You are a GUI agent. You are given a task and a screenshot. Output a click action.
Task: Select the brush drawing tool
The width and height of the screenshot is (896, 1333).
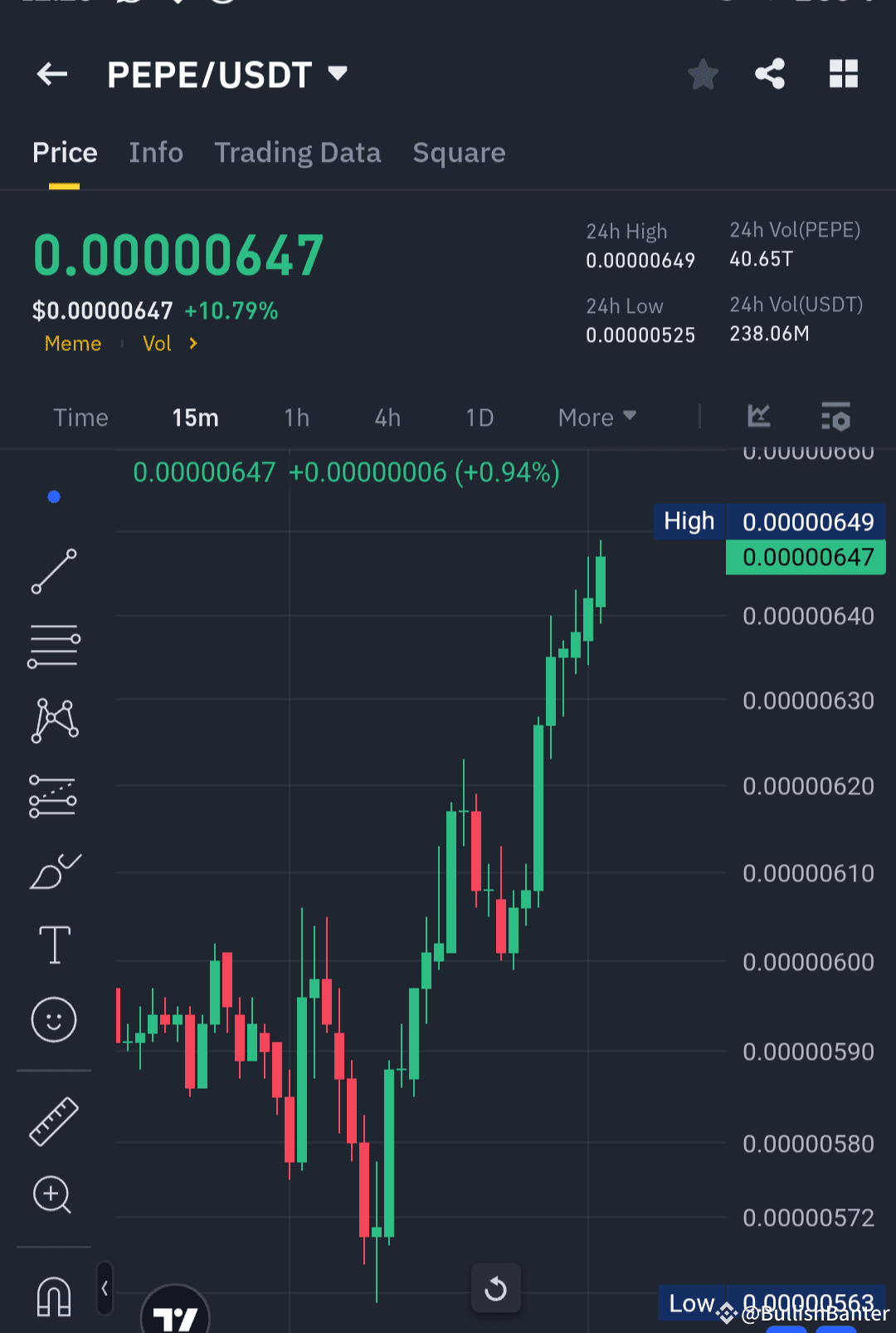pyautogui.click(x=54, y=870)
